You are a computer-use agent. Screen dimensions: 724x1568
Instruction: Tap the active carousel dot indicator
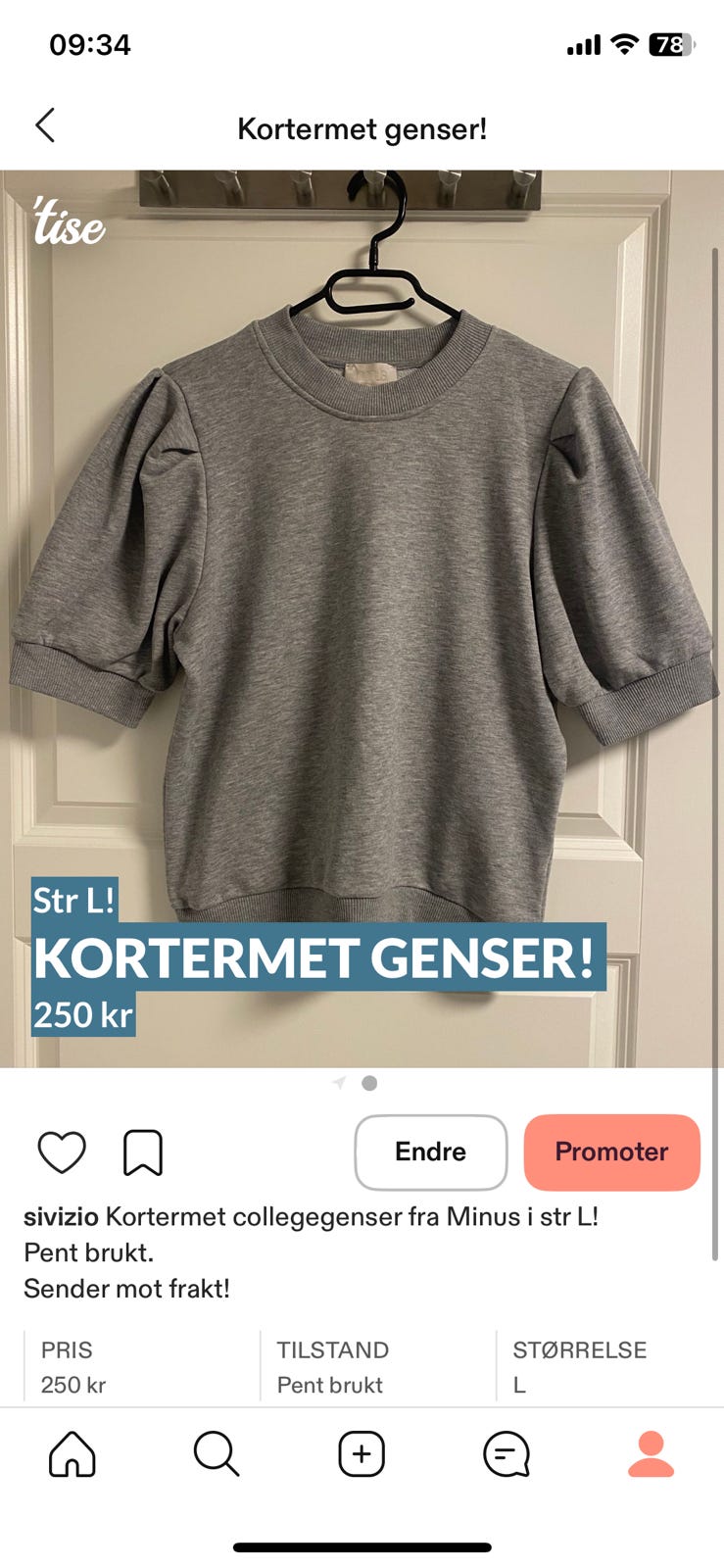coord(369,1083)
